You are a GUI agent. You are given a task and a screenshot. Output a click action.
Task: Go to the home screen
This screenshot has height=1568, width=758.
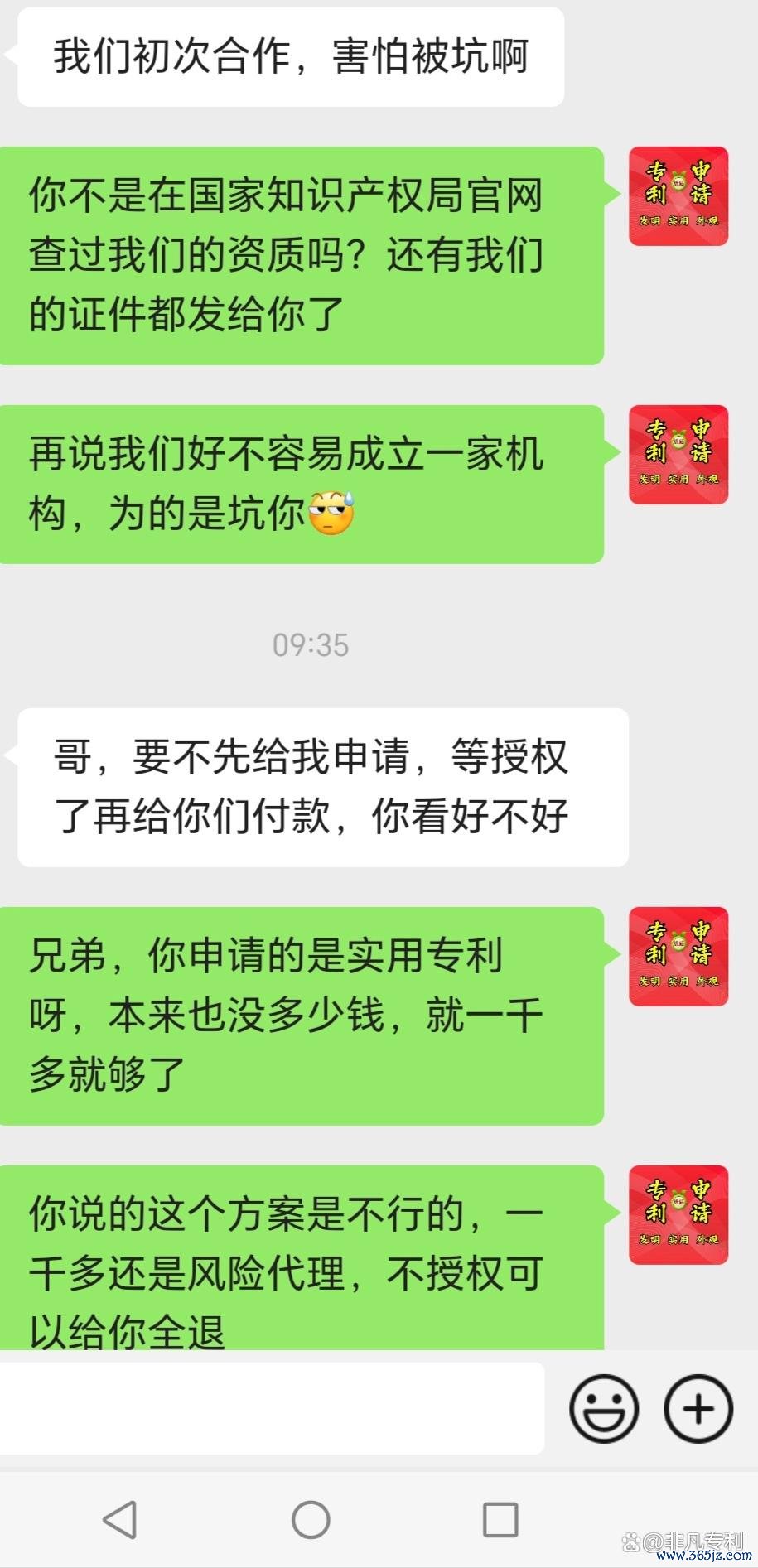311,1520
